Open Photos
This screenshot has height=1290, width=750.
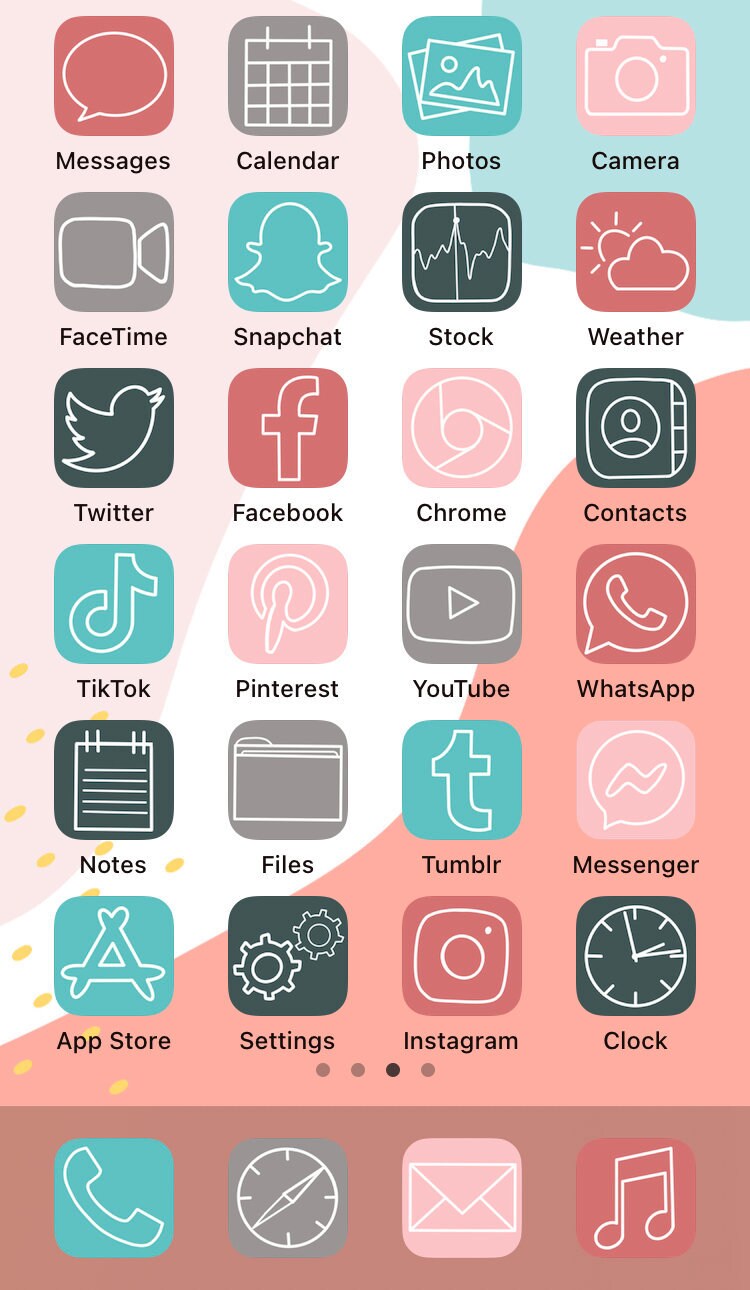click(462, 76)
